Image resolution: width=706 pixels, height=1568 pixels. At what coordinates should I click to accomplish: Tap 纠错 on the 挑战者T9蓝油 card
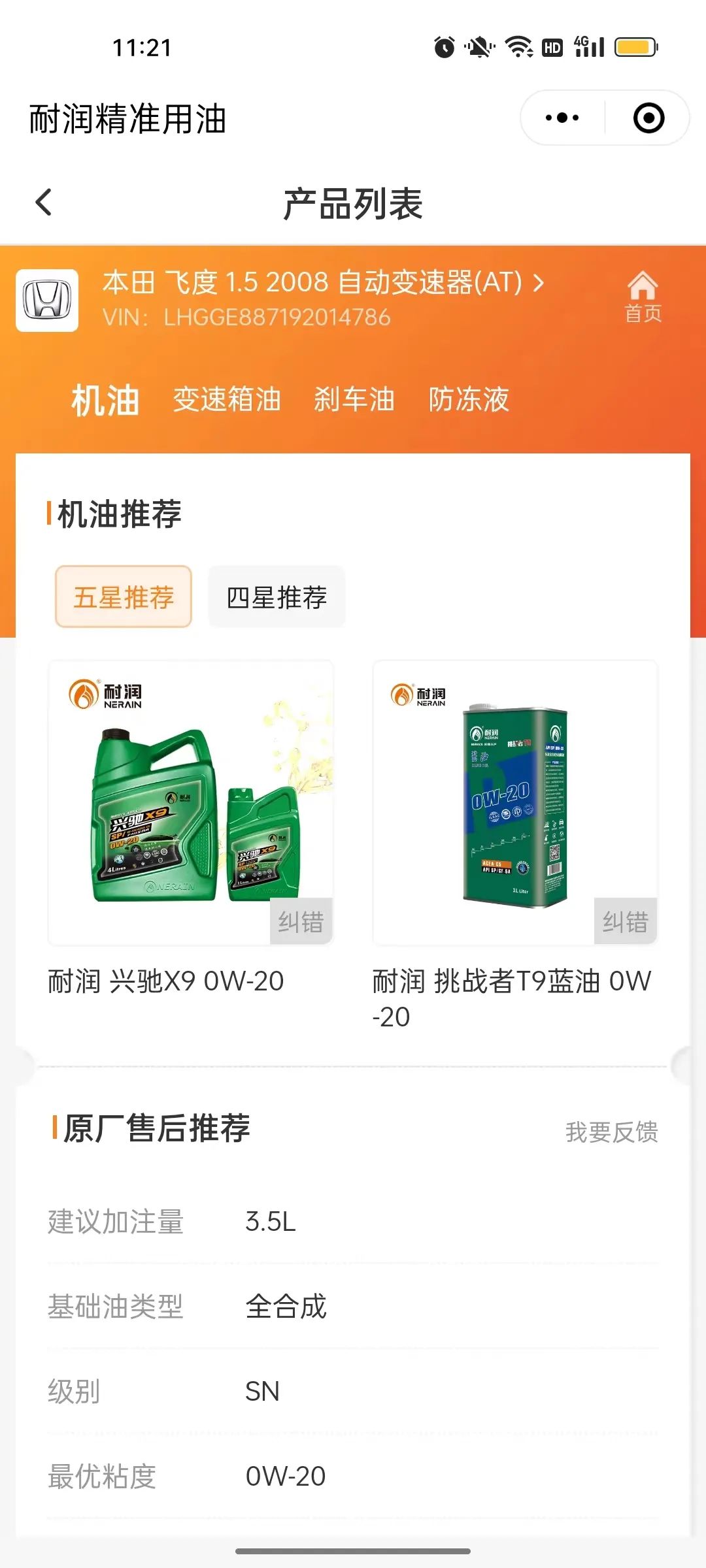[625, 921]
